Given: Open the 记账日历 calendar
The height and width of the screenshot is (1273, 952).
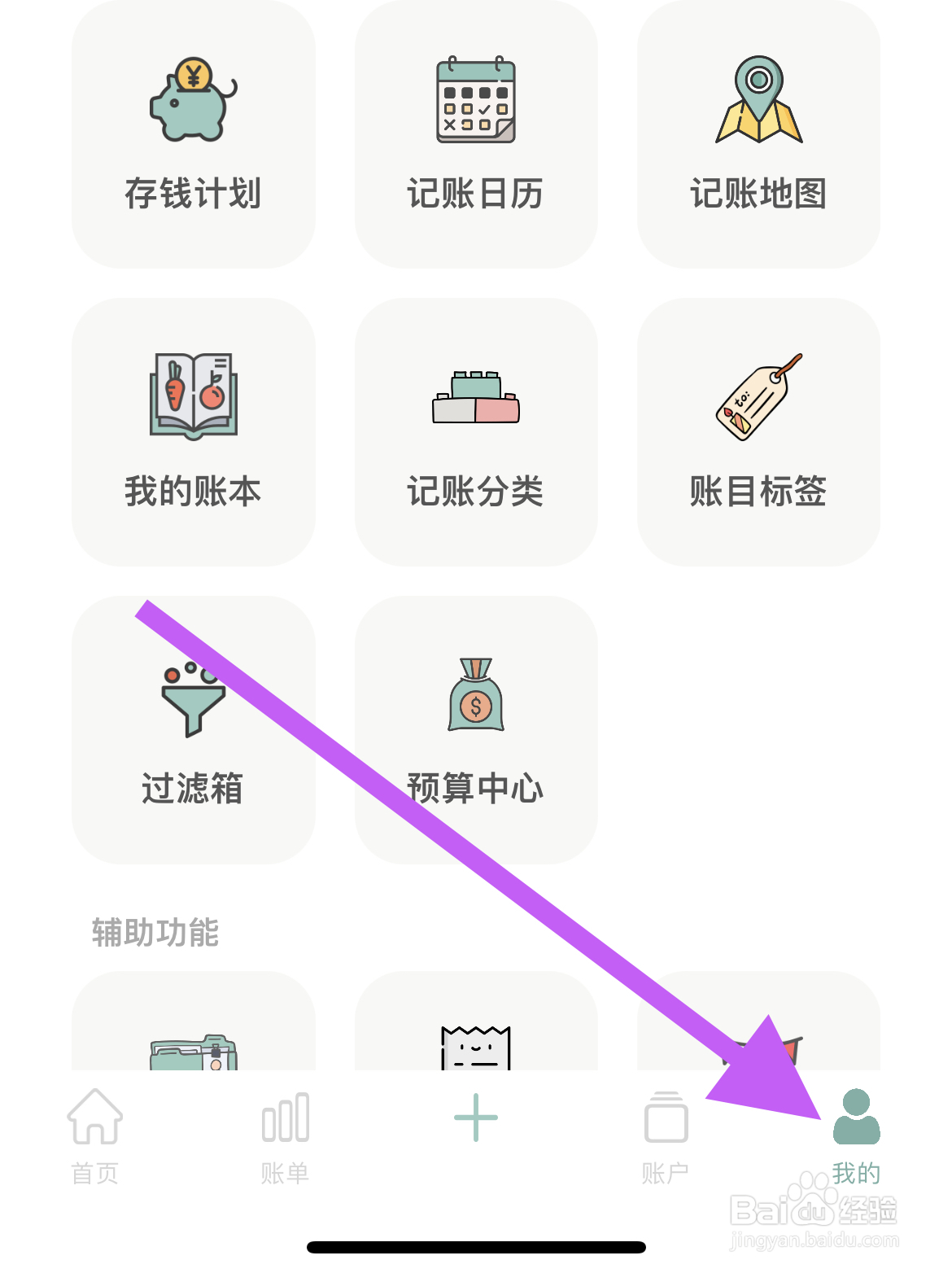Looking at the screenshot, I should (476, 134).
